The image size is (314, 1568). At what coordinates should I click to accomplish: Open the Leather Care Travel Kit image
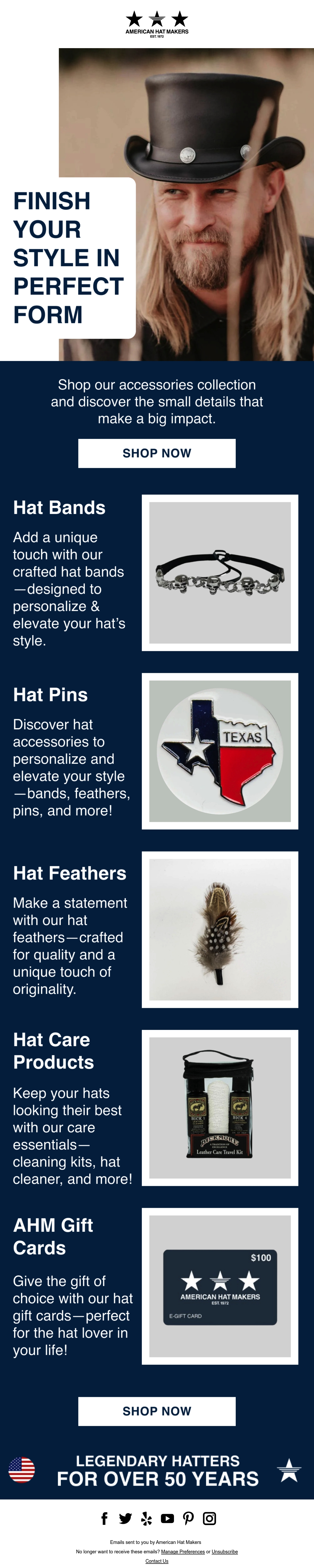click(220, 1108)
